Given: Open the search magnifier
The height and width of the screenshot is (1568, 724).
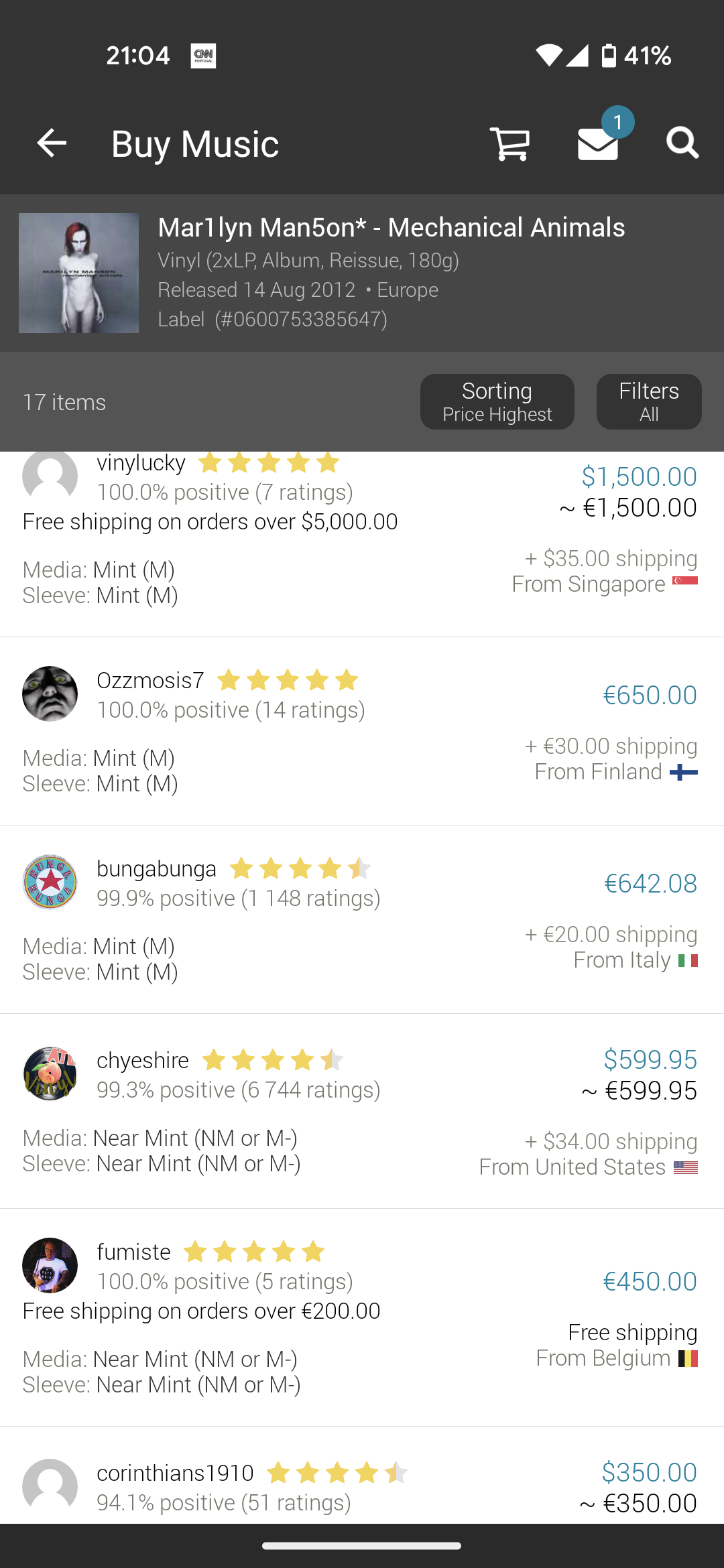Looking at the screenshot, I should 683,143.
